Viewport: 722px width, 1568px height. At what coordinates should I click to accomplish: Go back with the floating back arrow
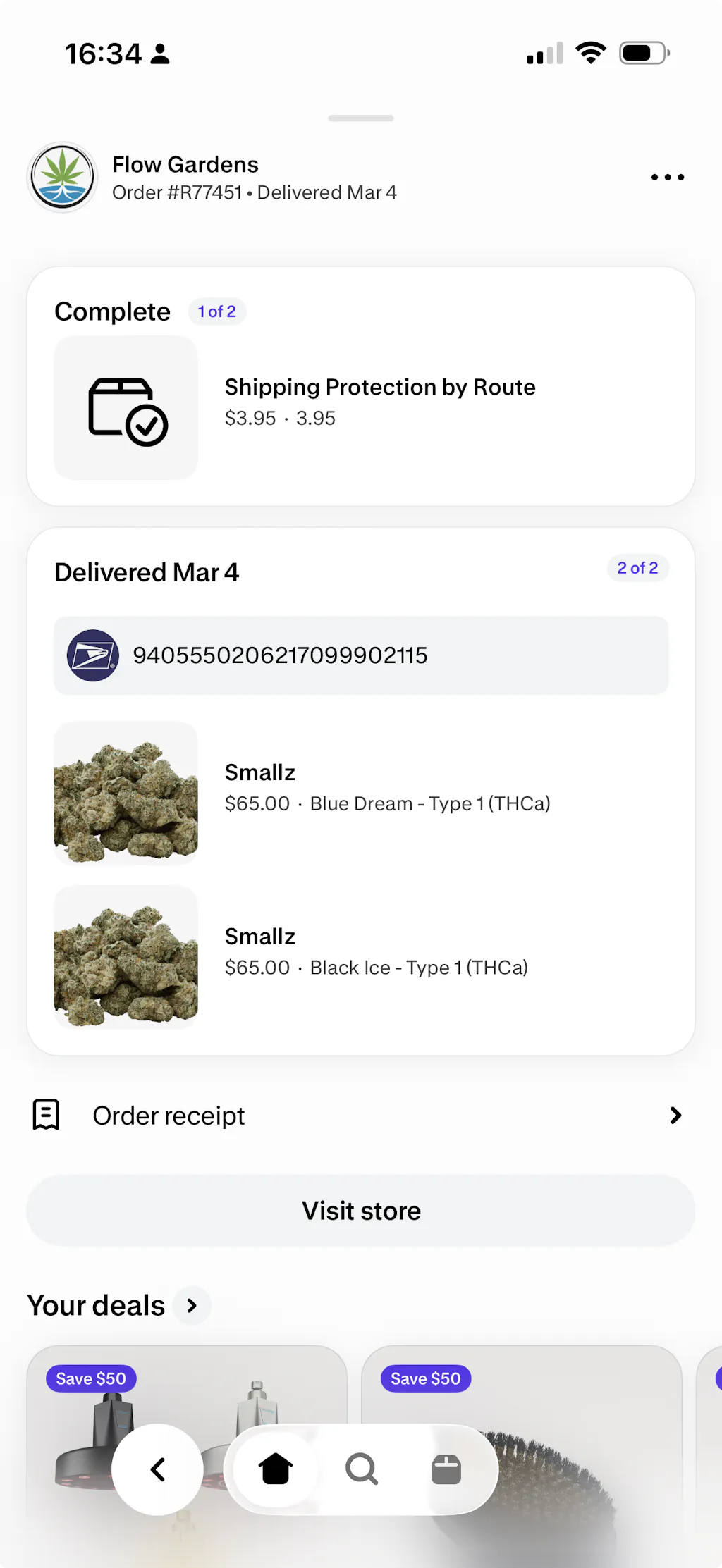tap(158, 1469)
